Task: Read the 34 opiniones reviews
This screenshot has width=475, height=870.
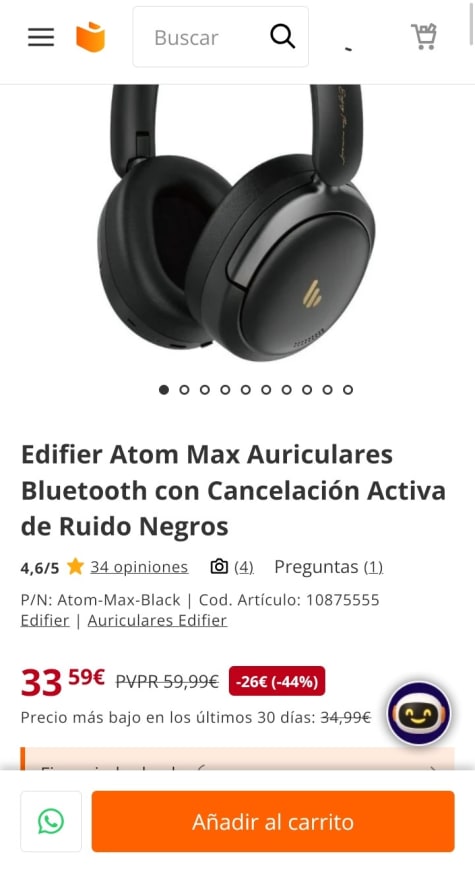Action: click(139, 567)
